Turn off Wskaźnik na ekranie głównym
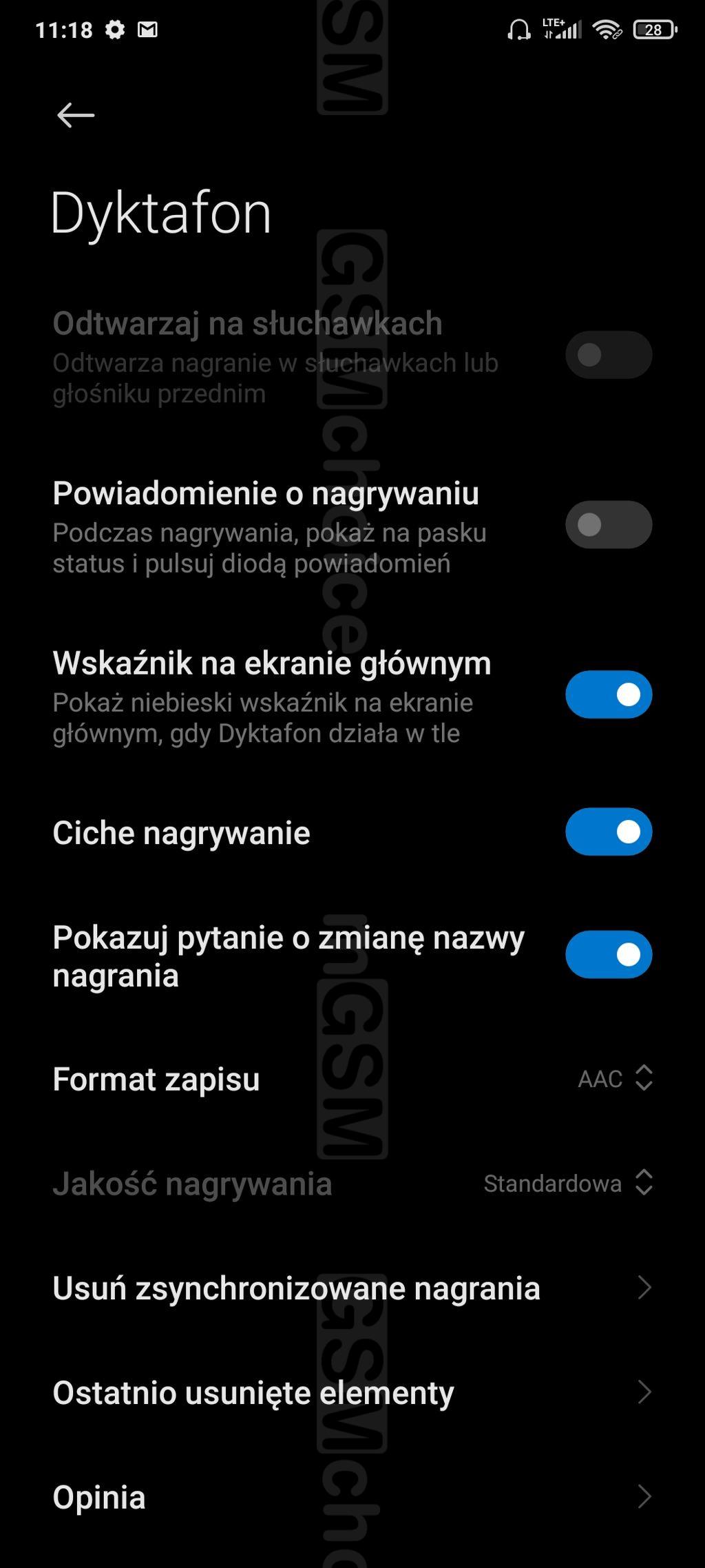The image size is (705, 1568). click(609, 694)
